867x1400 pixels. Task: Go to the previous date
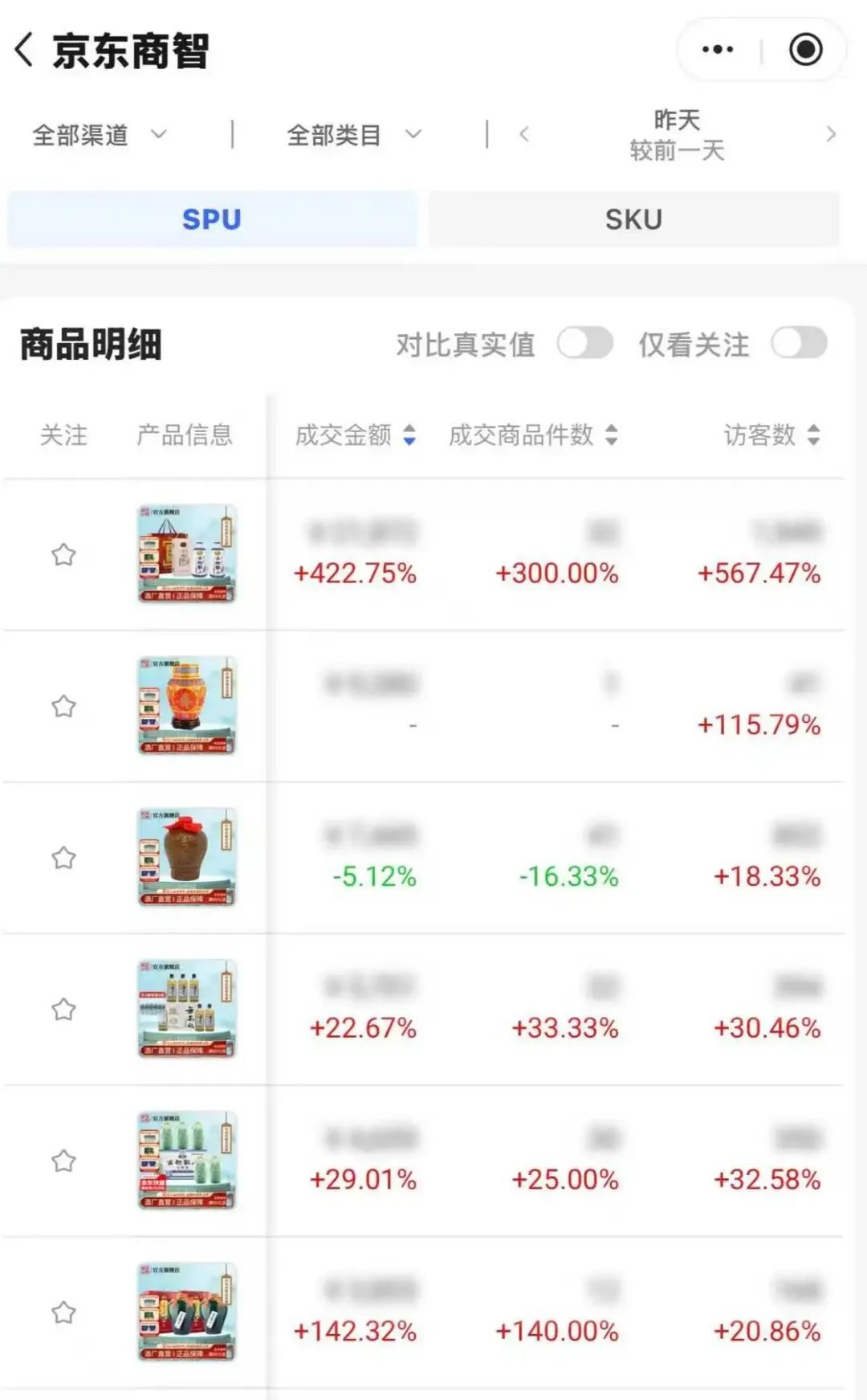(x=524, y=135)
